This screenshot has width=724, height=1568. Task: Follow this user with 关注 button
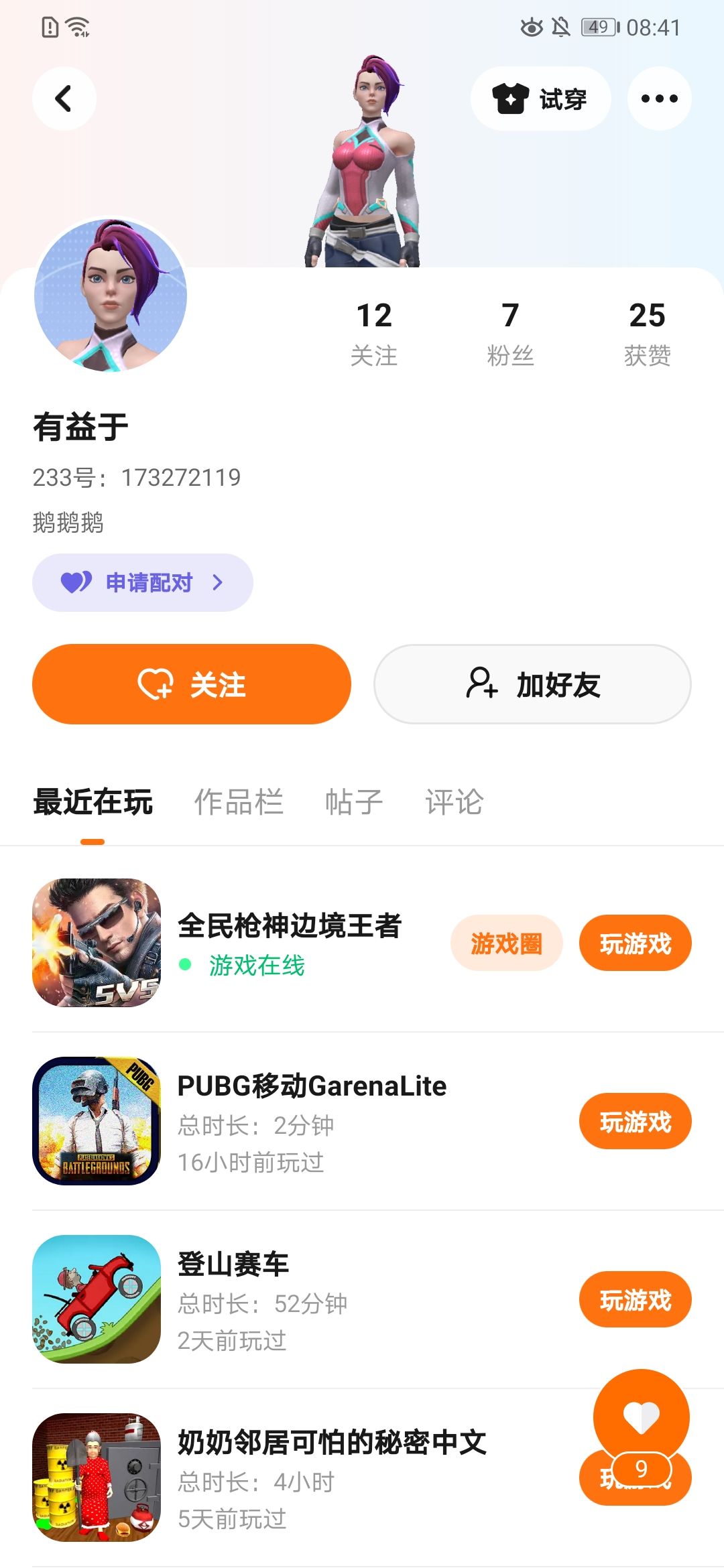coord(192,684)
